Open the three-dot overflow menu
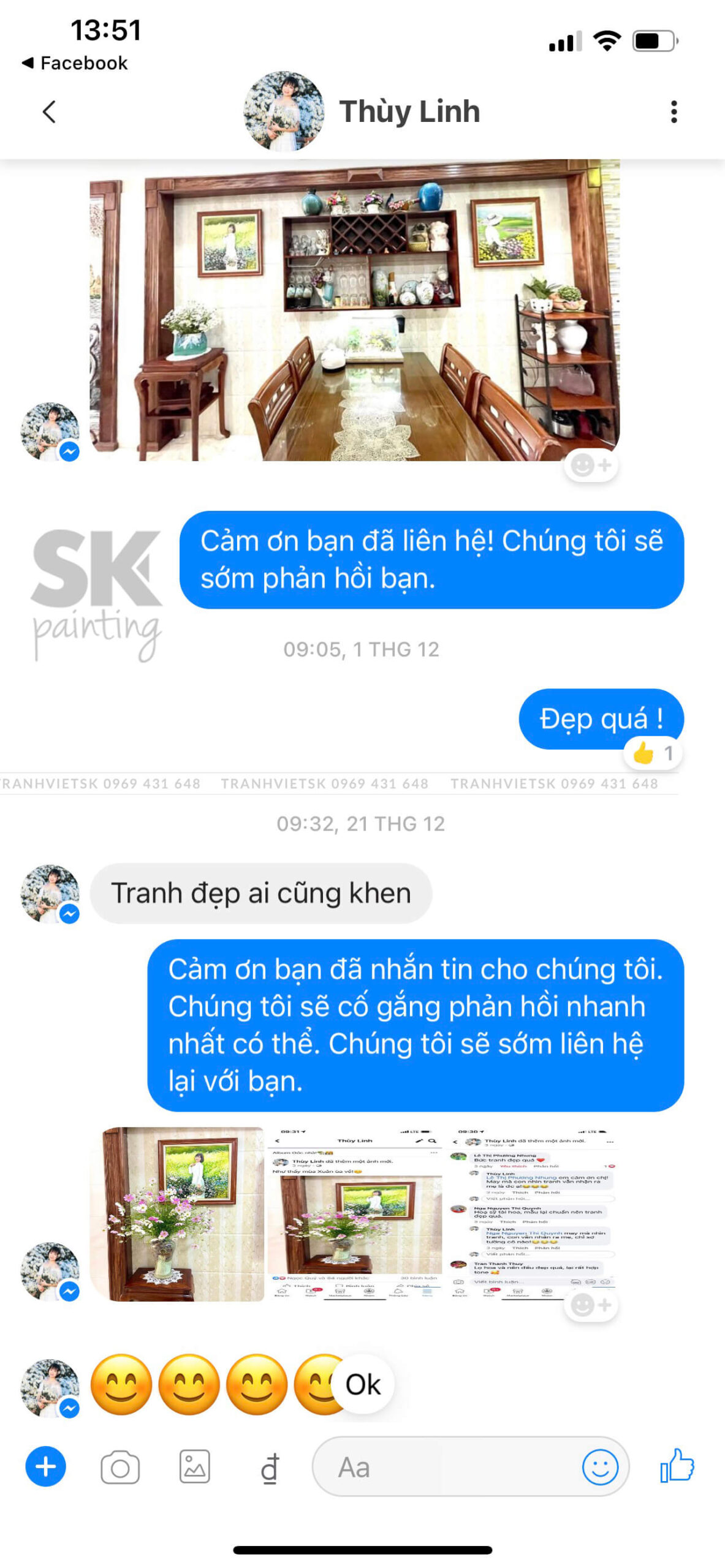 [x=674, y=112]
